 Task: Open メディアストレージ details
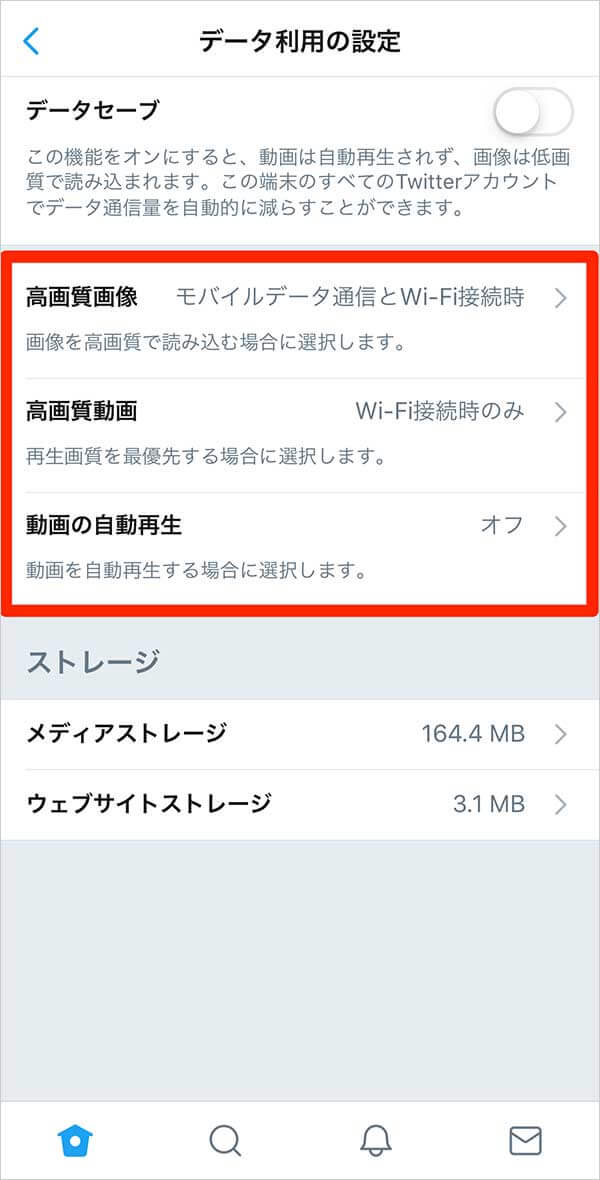click(300, 734)
